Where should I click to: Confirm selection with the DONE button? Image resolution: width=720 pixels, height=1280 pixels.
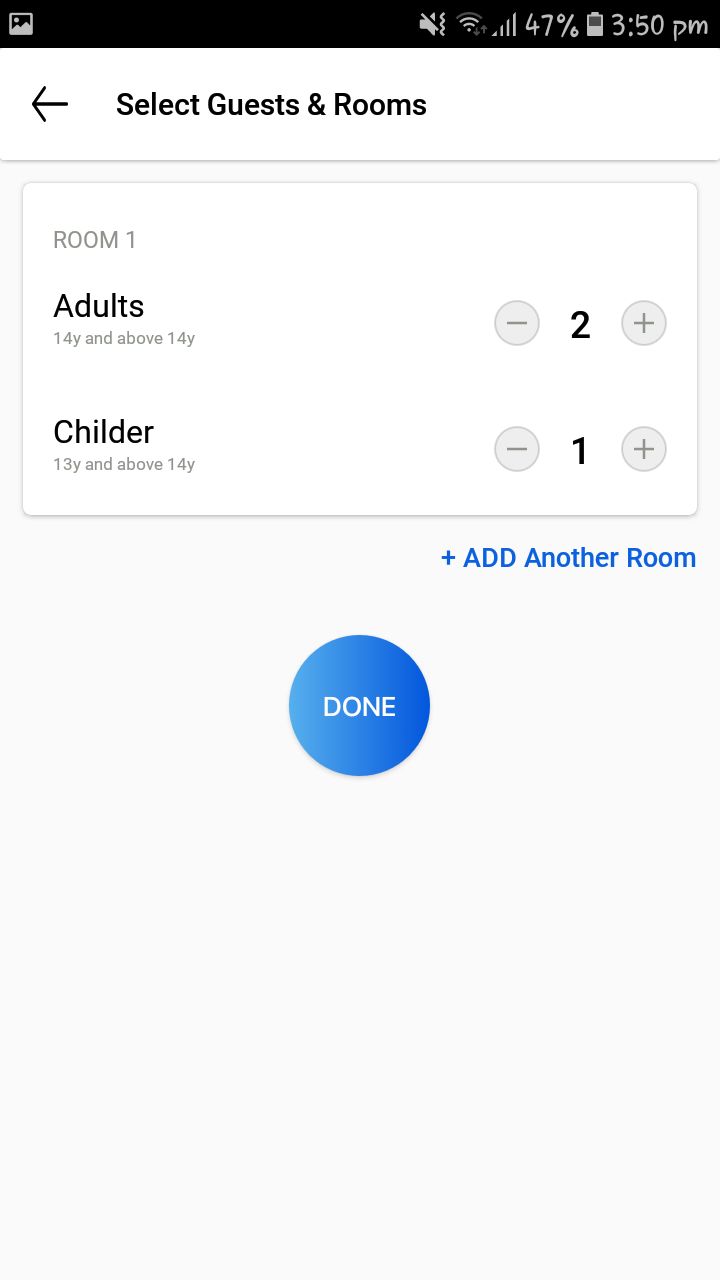(359, 706)
